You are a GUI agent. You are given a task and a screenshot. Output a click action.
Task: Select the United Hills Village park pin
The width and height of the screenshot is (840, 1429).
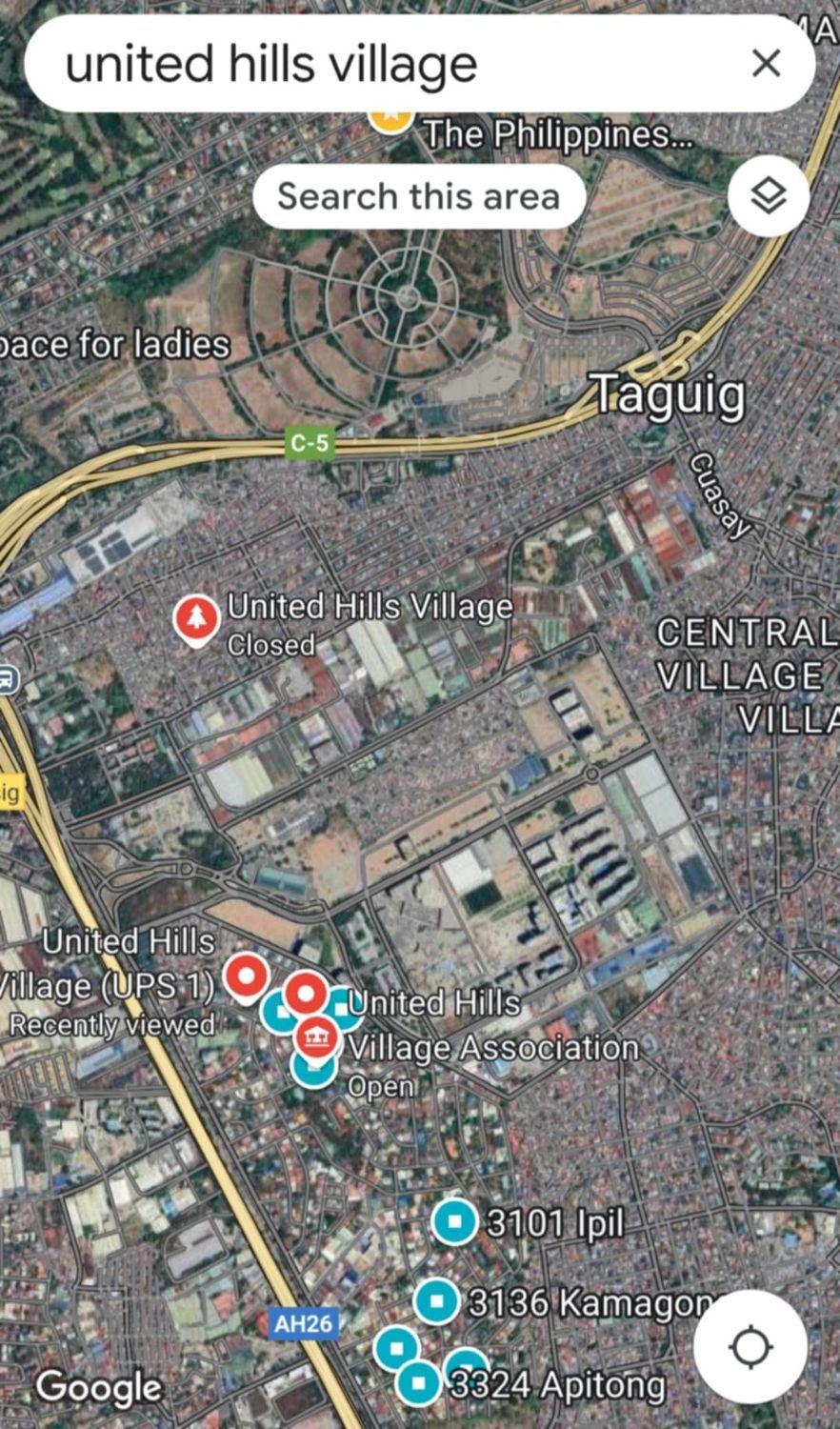click(x=196, y=620)
